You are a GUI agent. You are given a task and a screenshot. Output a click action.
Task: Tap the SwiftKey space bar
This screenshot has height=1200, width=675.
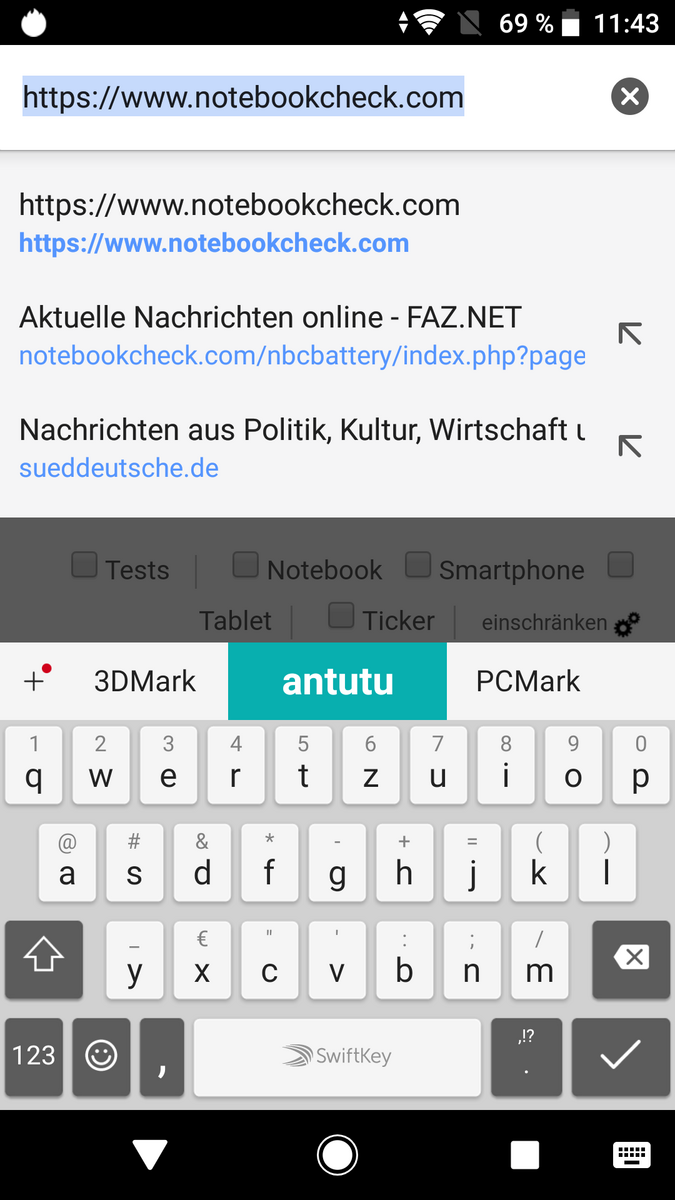pyautogui.click(x=337, y=1056)
